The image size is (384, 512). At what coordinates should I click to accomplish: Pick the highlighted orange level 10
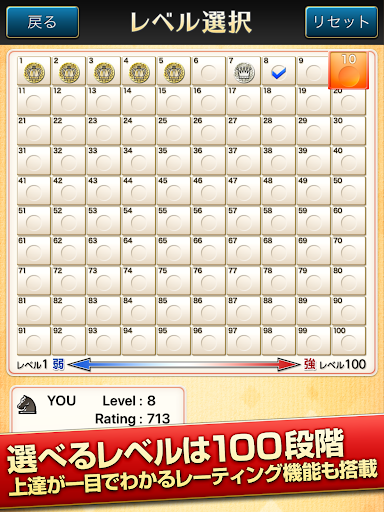(x=349, y=70)
